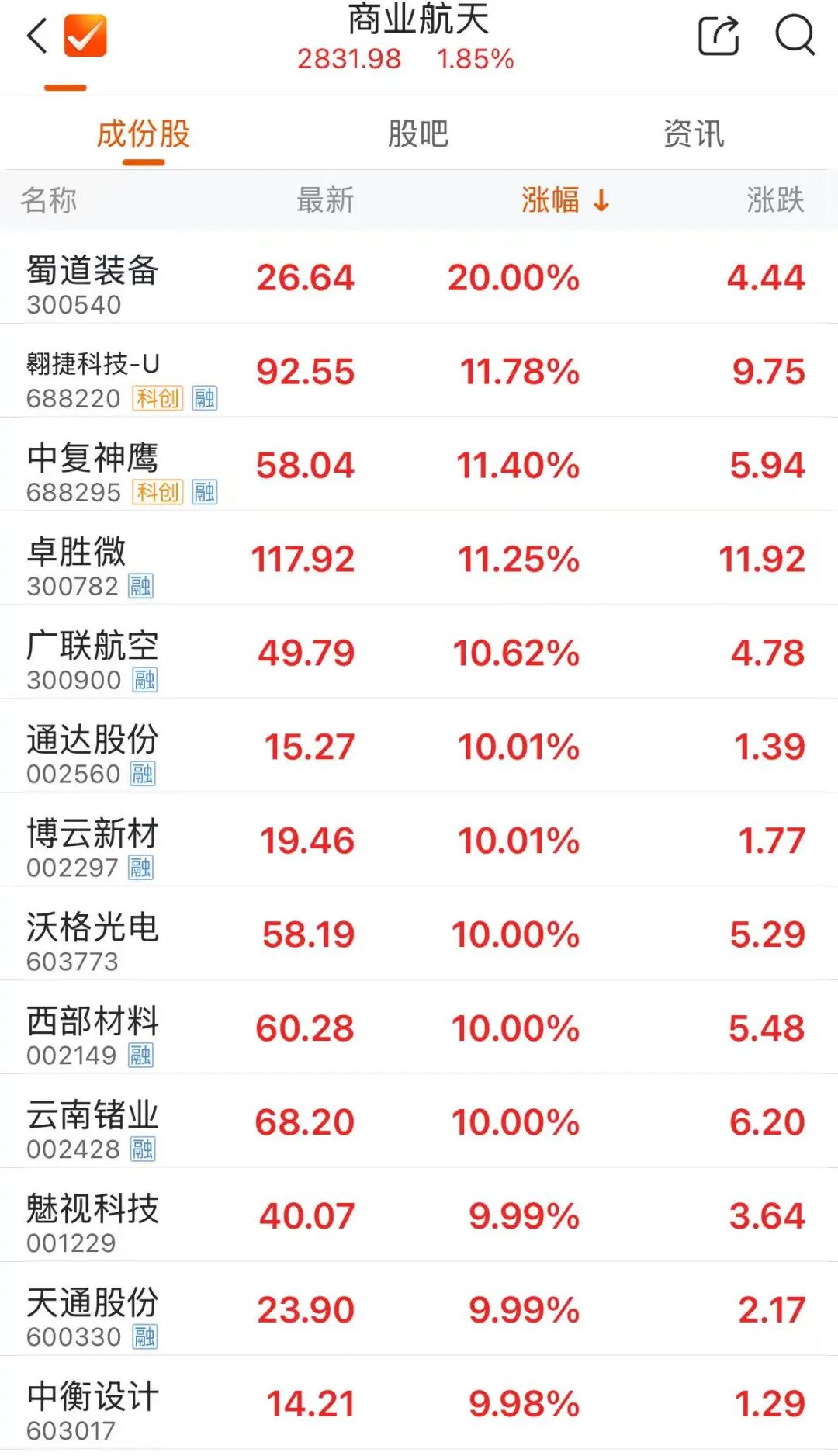Open stock 蜀道装备 300540

[93, 283]
